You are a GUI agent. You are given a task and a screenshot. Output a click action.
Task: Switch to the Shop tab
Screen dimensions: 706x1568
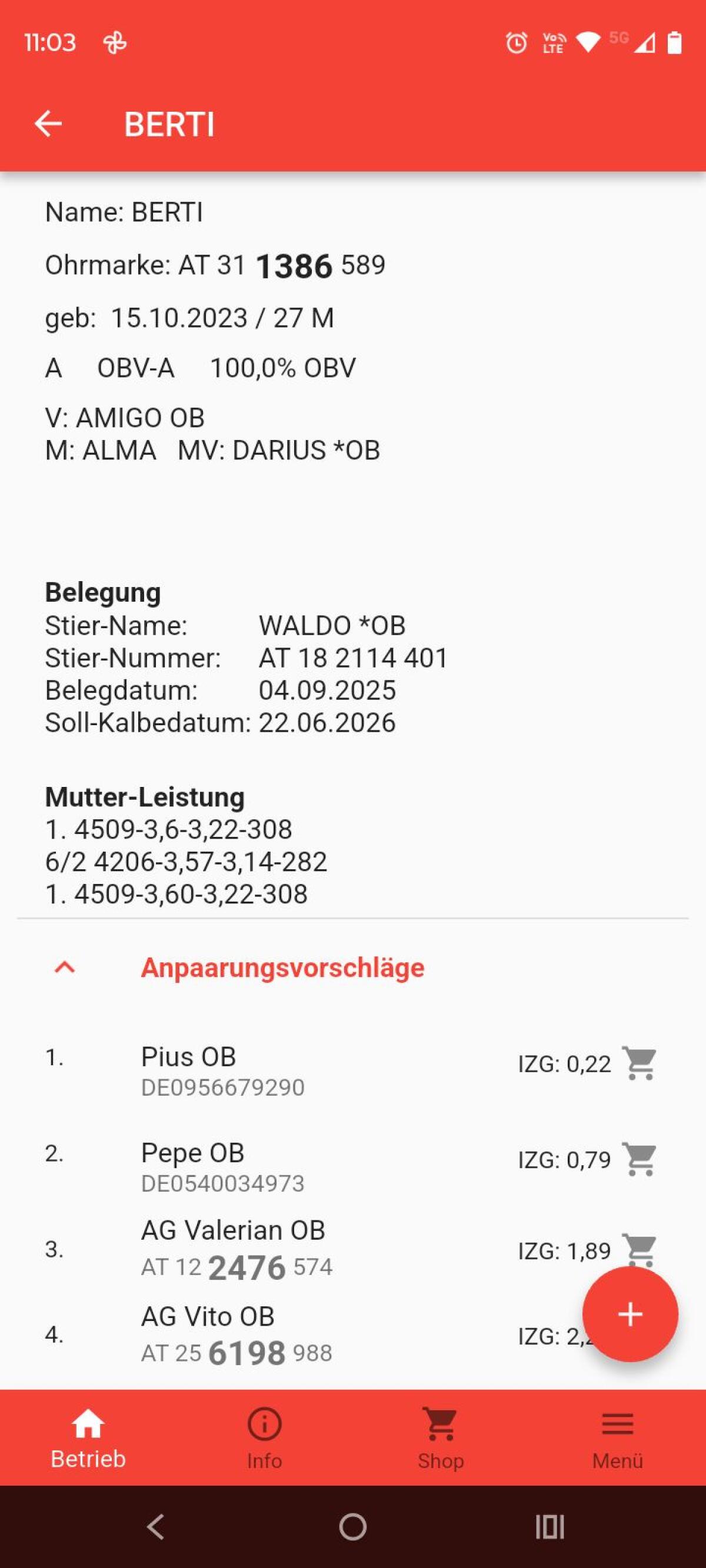click(441, 1439)
